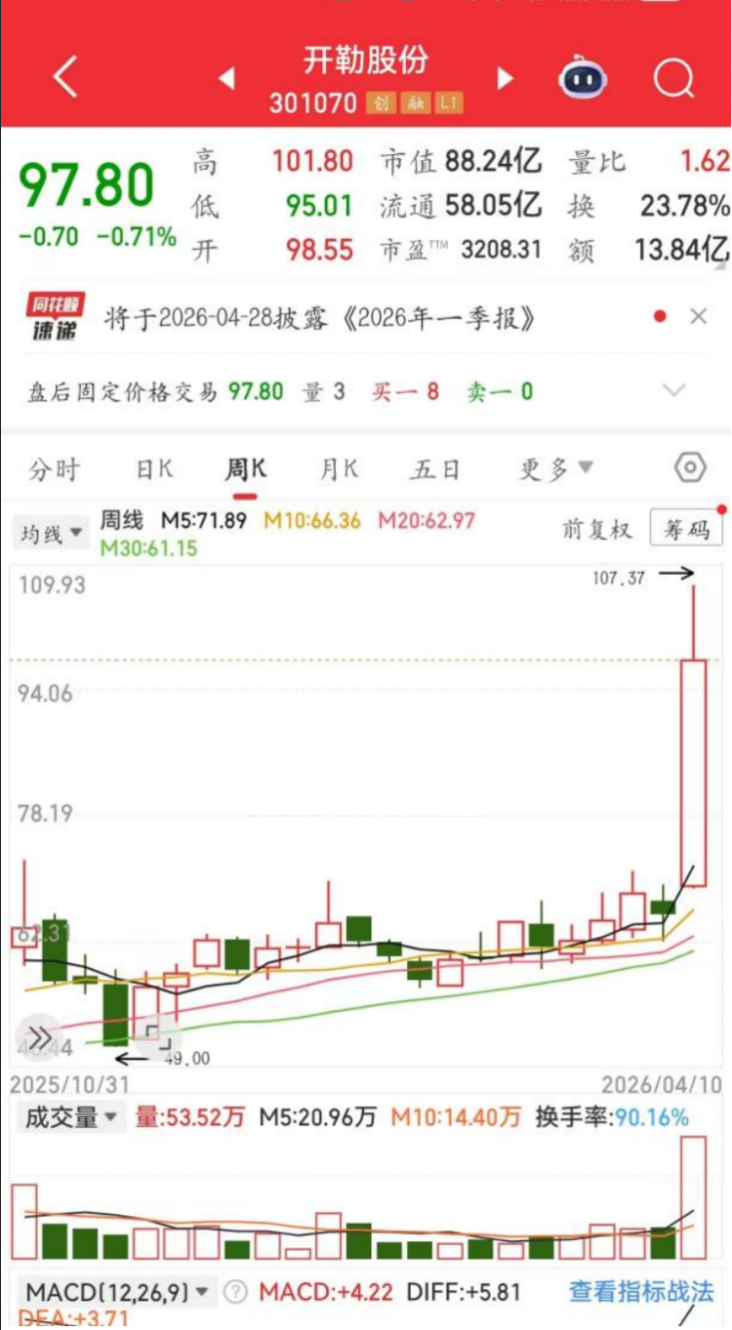Switch to the 日K tab
The height and width of the screenshot is (1330, 732).
point(154,469)
